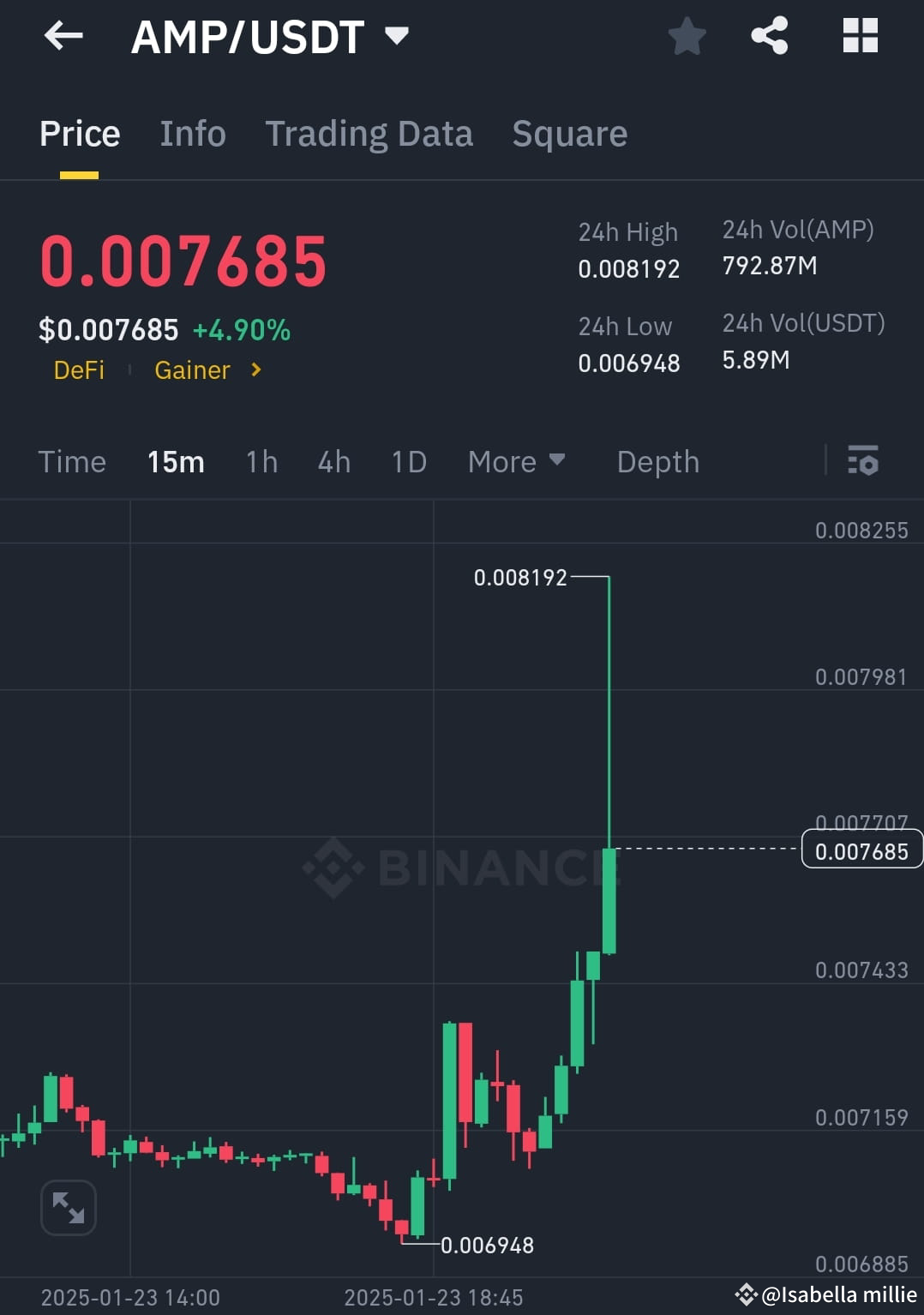Viewport: 924px width, 1315px height.
Task: Select the Info tab
Action: point(192,134)
